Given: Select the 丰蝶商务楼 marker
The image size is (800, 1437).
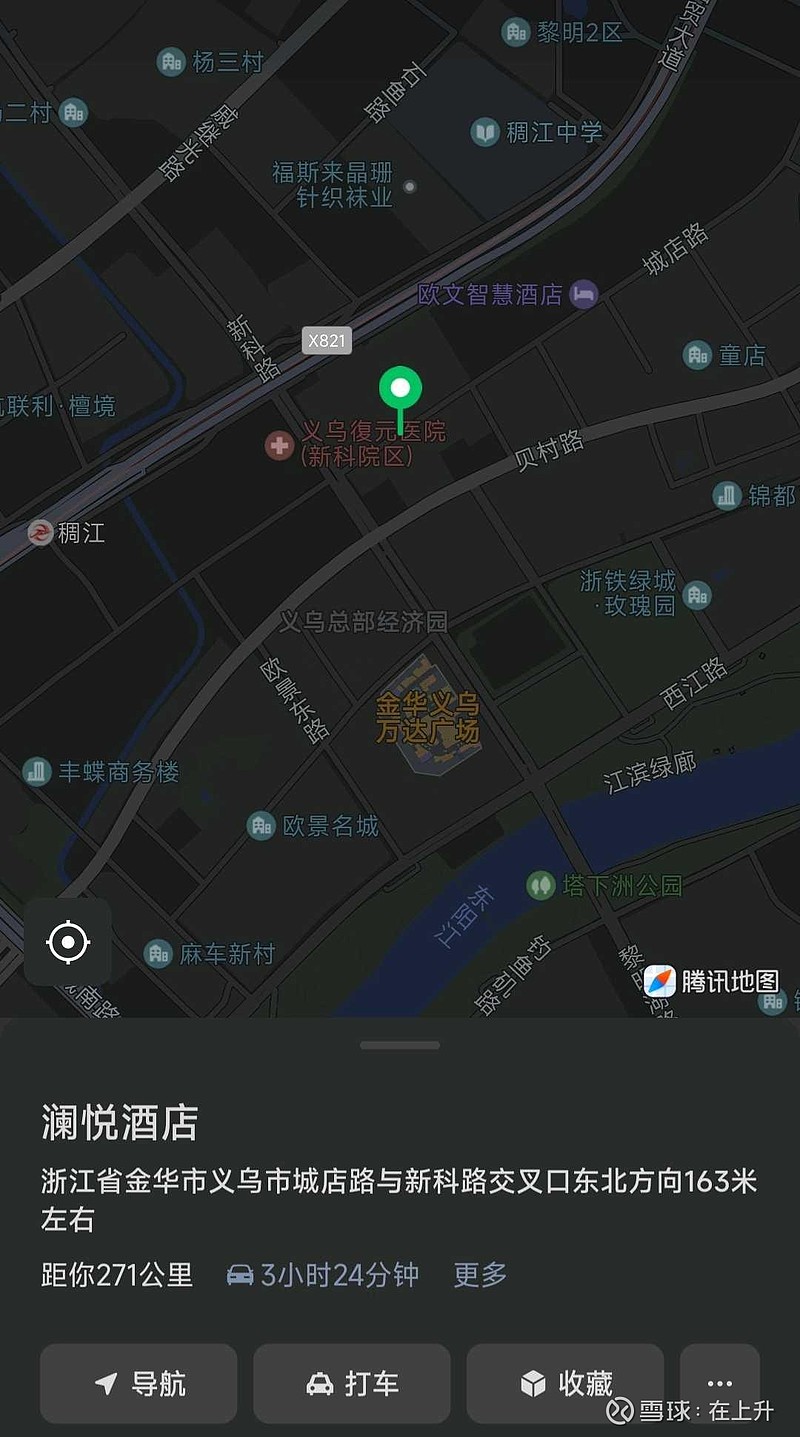Looking at the screenshot, I should click(x=37, y=771).
